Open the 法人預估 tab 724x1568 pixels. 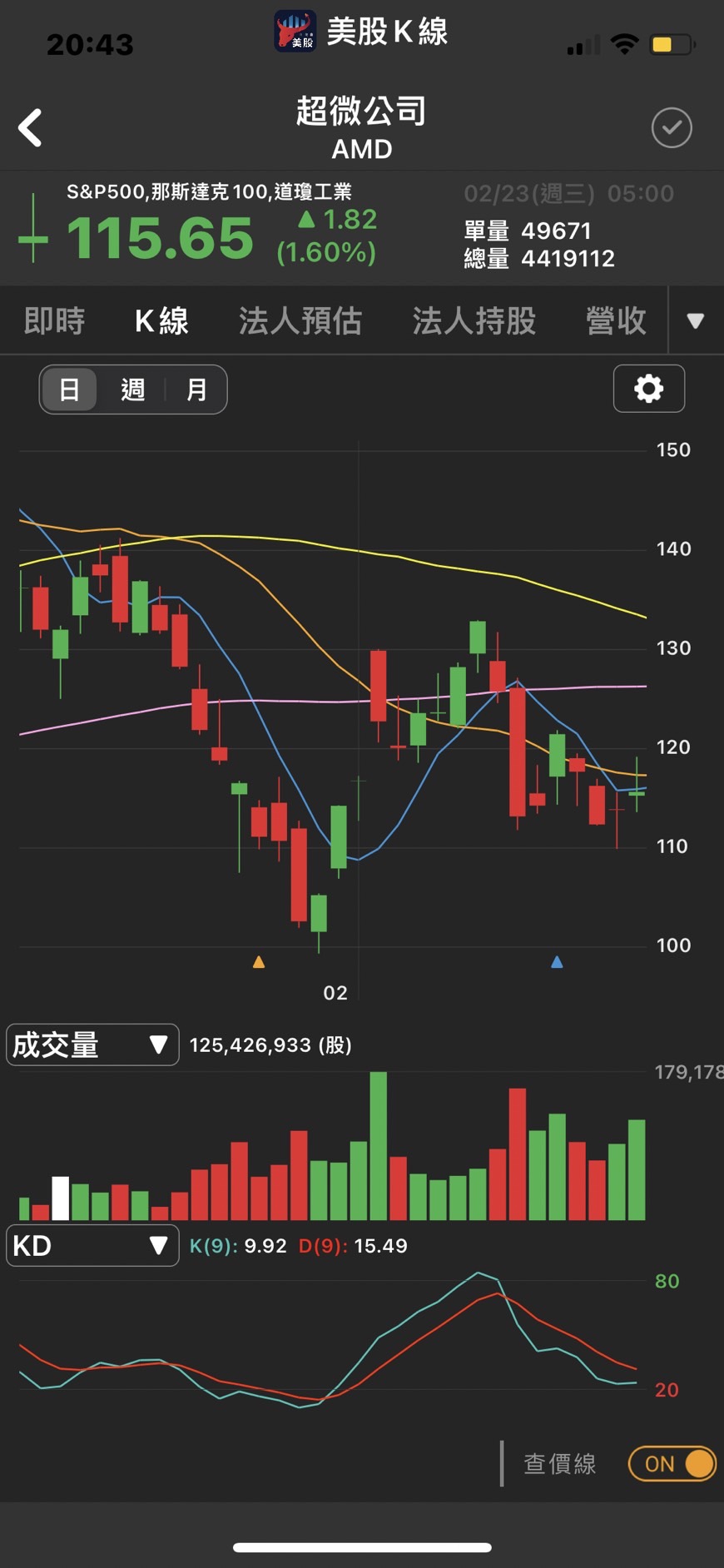pyautogui.click(x=300, y=321)
